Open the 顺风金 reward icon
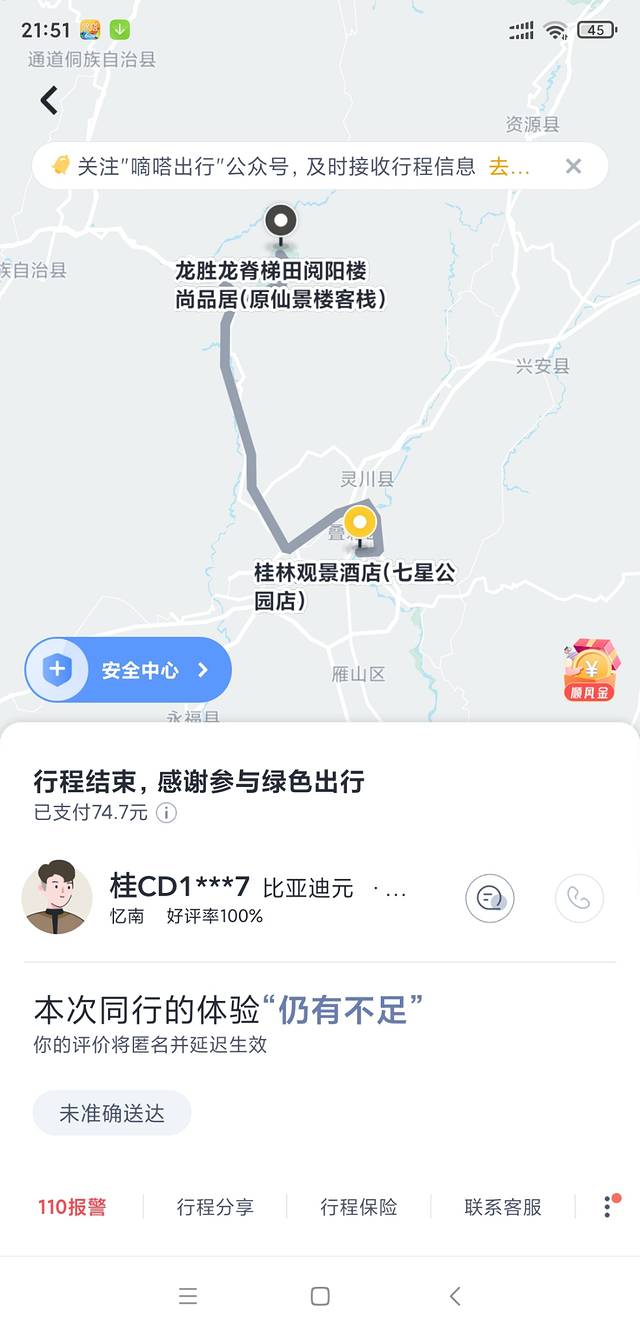640x1333 pixels. [x=591, y=670]
